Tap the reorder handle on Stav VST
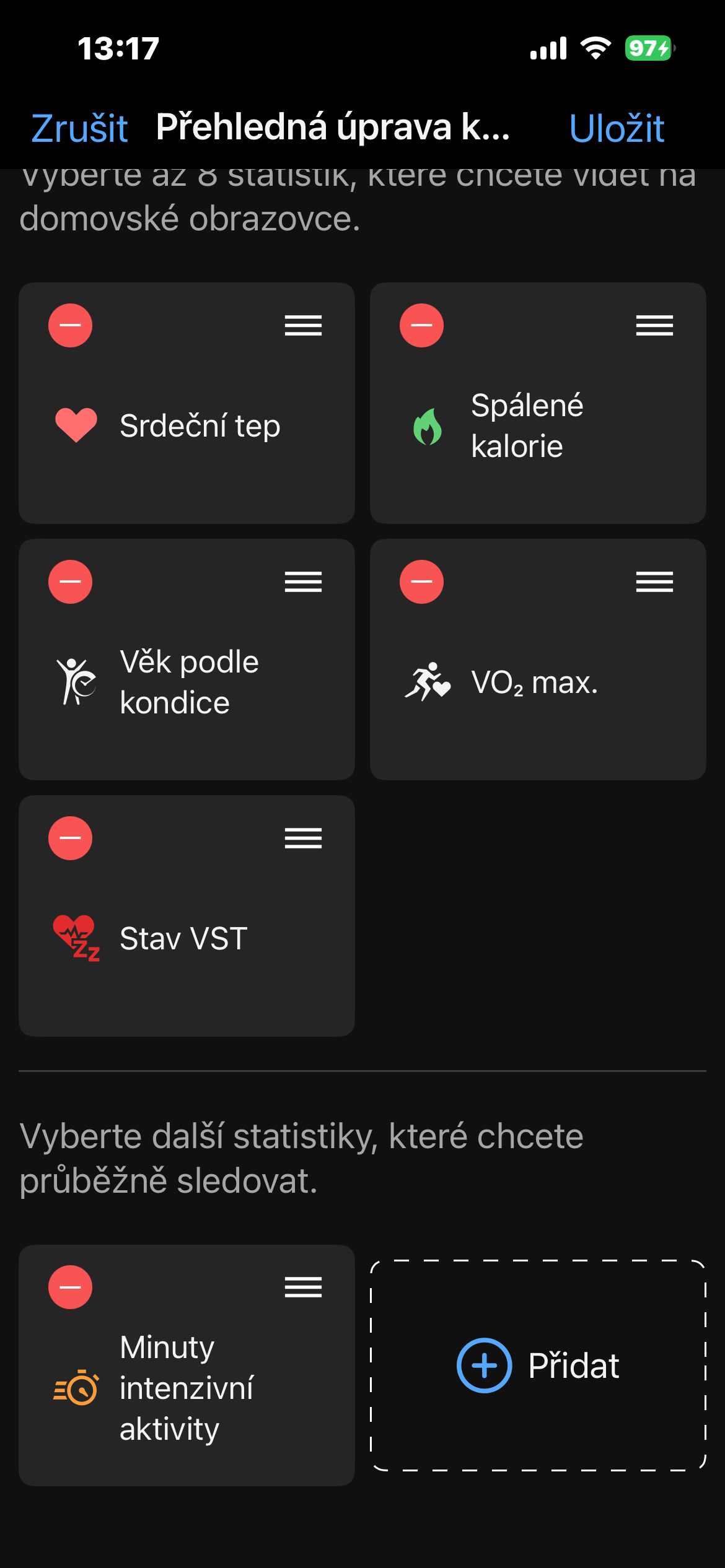Image resolution: width=725 pixels, height=1568 pixels. 303,838
